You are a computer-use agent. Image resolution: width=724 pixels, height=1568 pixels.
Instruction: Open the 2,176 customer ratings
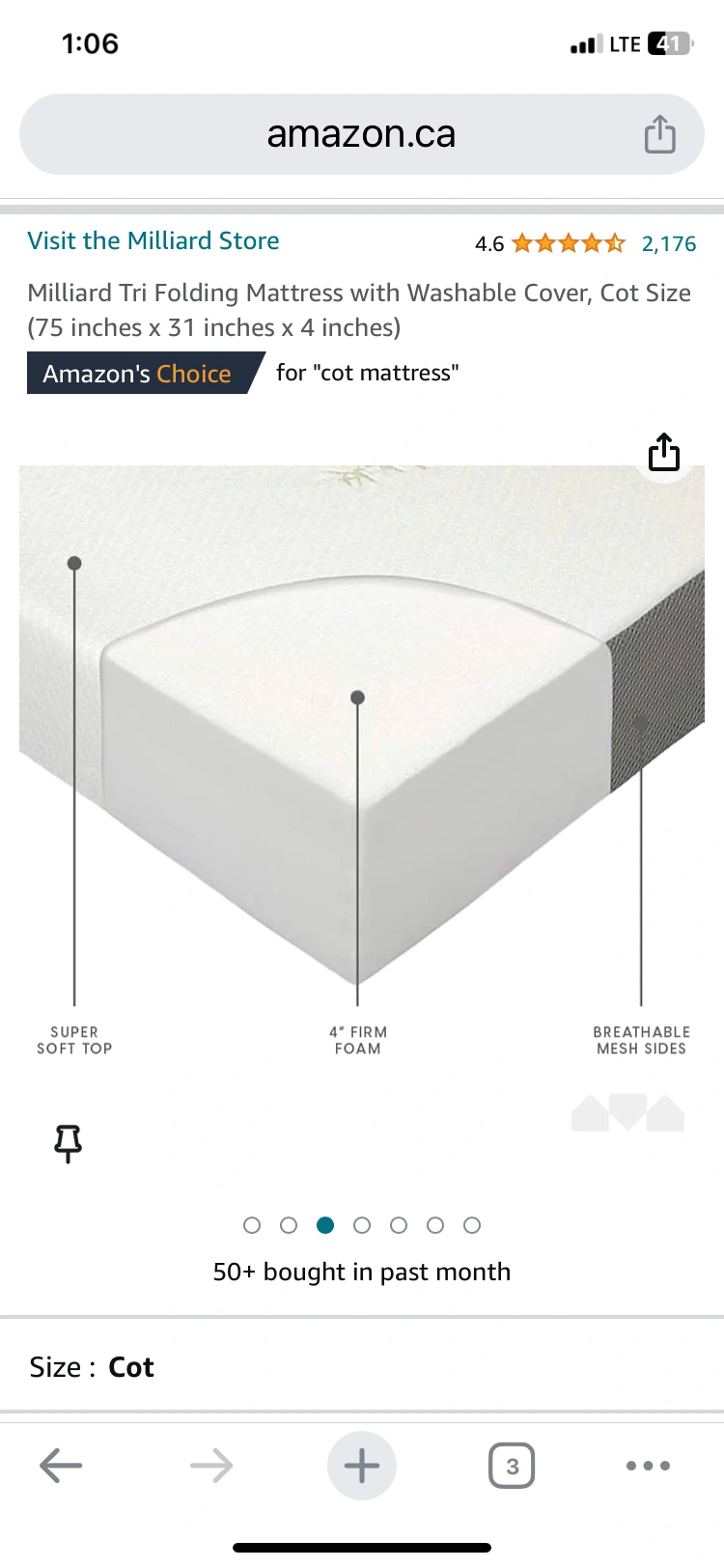click(669, 243)
